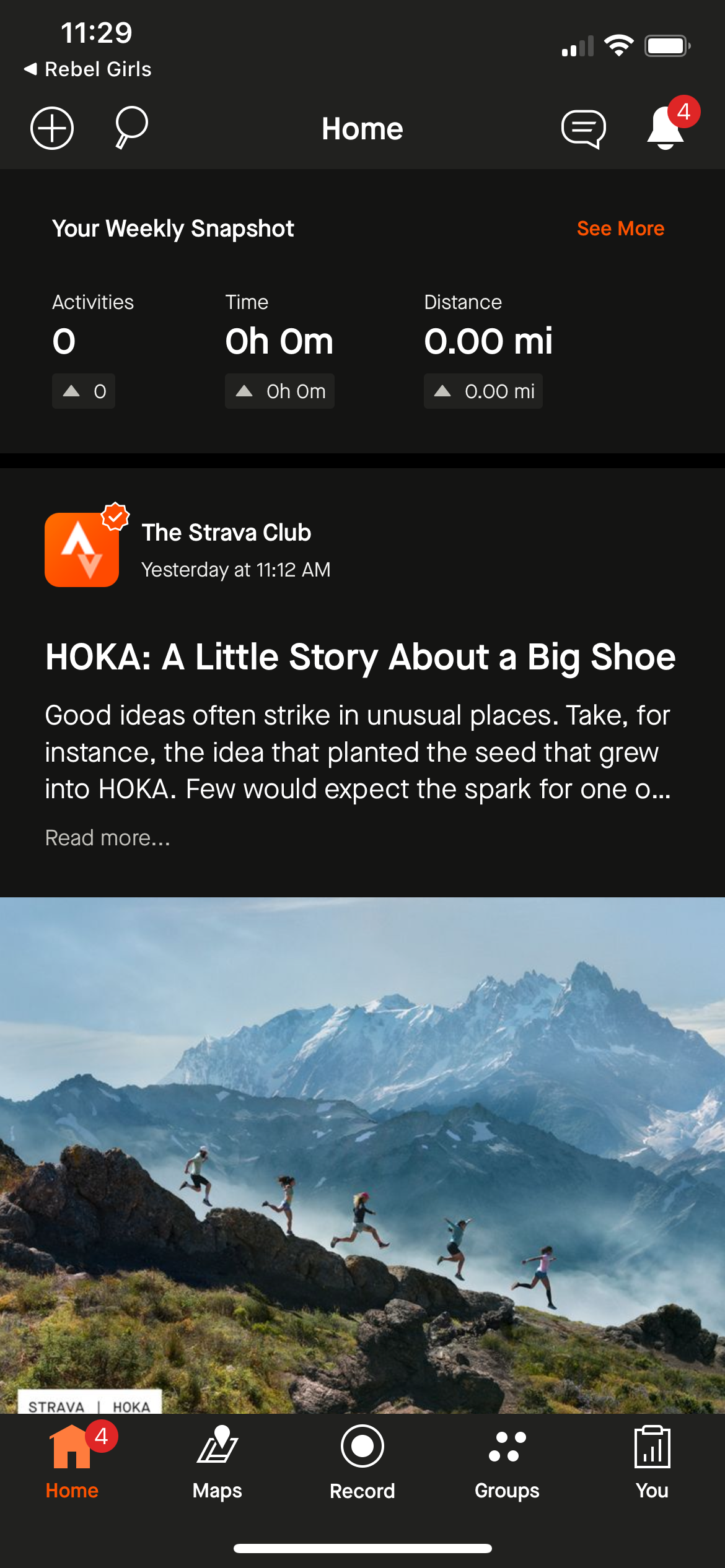This screenshot has height=1568, width=725.
Task: Open the add activity plus icon
Action: (x=52, y=128)
